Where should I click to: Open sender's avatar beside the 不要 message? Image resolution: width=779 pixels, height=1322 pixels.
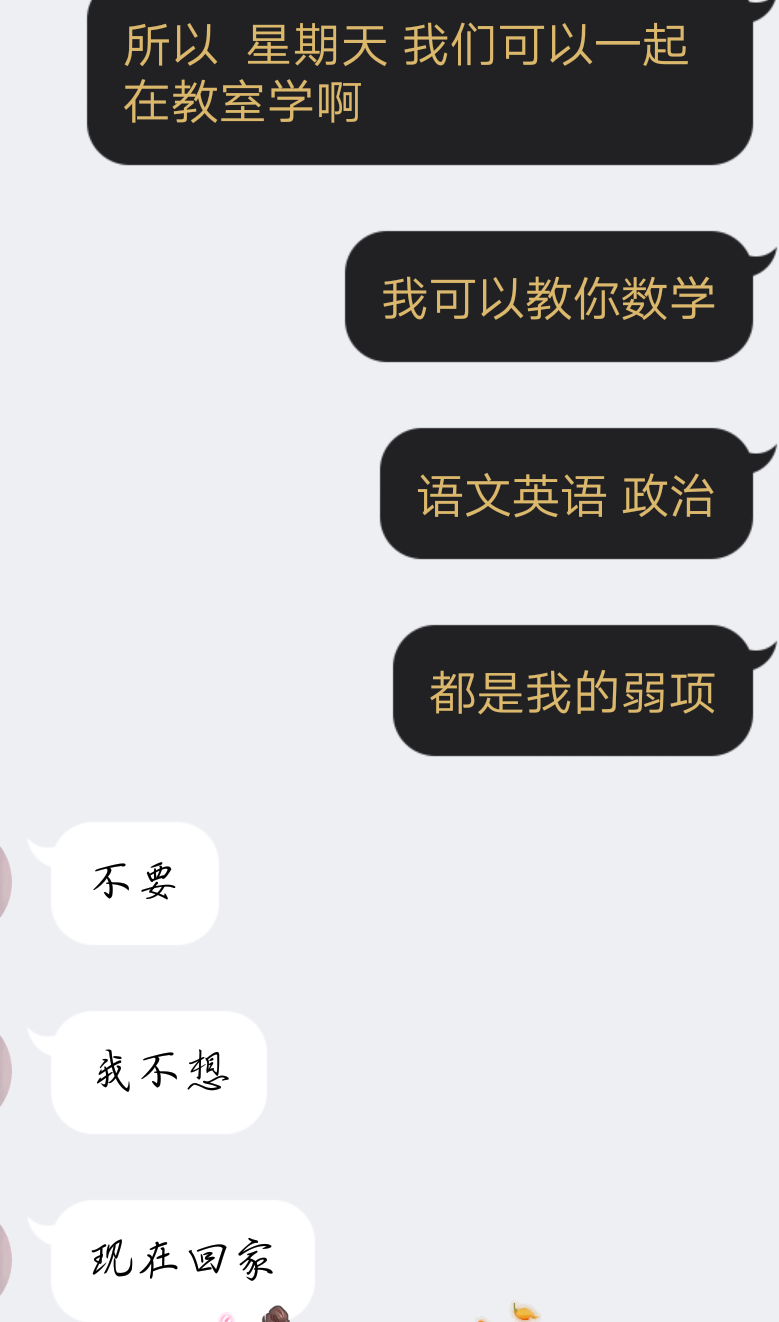(x=4, y=883)
